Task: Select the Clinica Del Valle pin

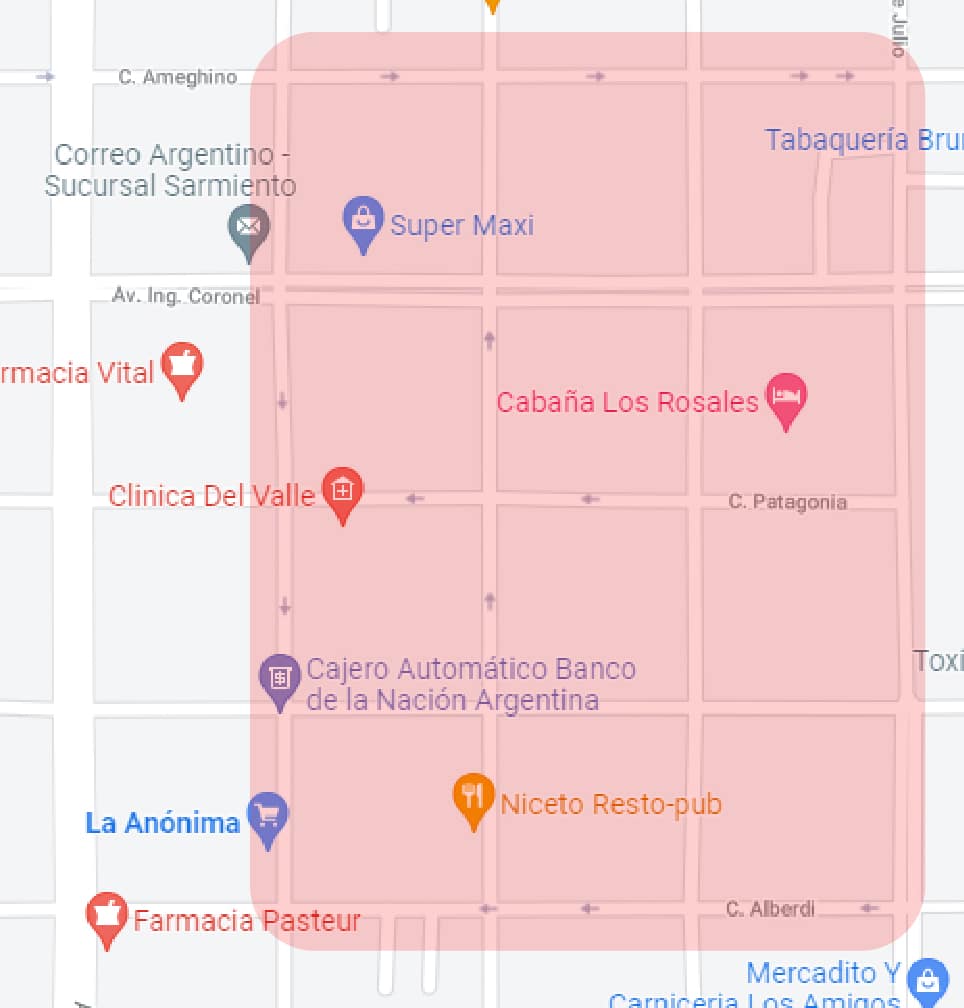Action: [342, 490]
